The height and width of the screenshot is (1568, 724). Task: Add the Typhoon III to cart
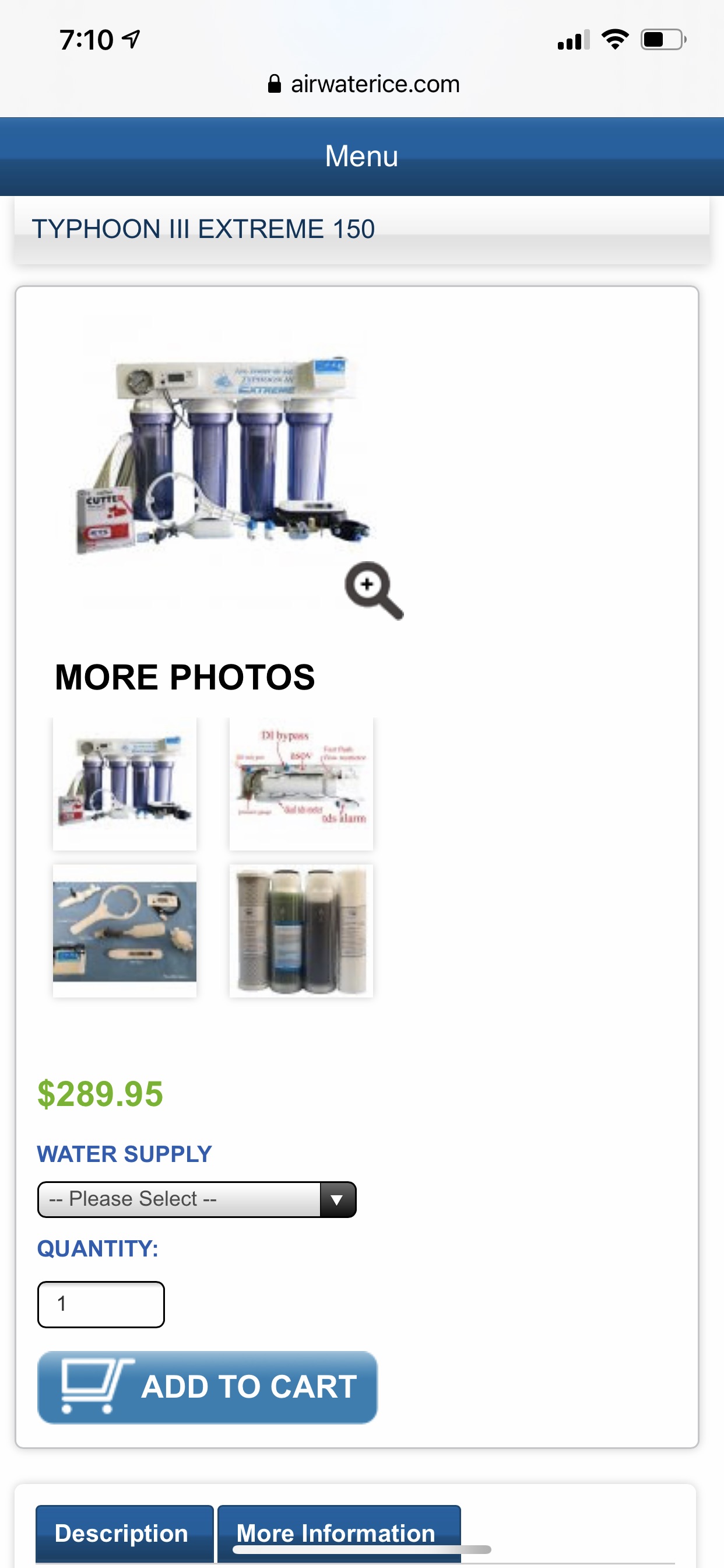(x=208, y=1387)
